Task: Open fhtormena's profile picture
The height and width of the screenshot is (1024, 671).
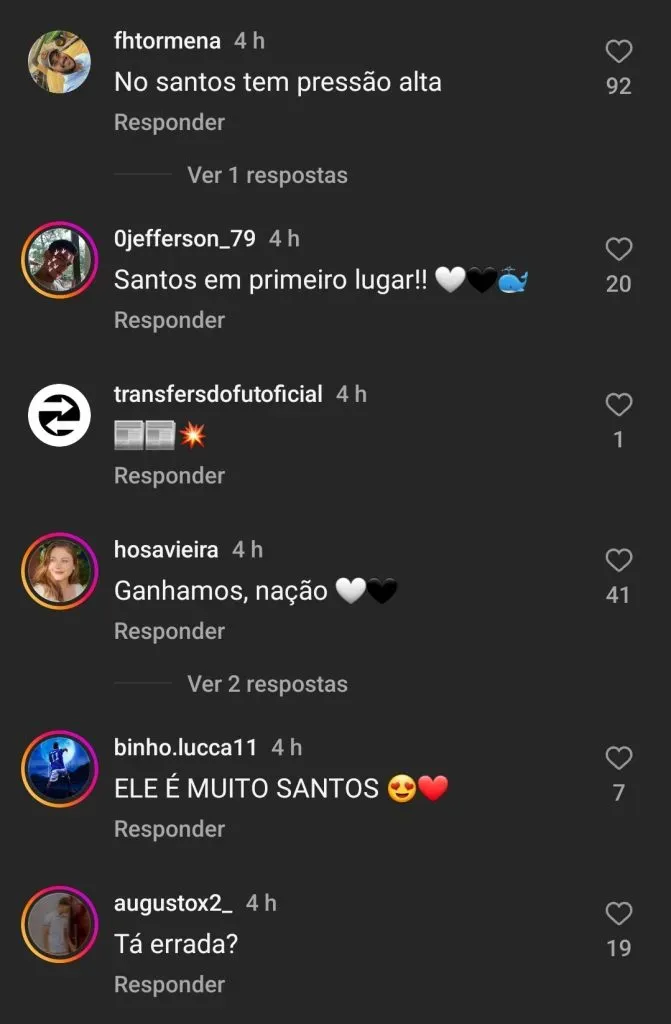Action: pos(59,62)
